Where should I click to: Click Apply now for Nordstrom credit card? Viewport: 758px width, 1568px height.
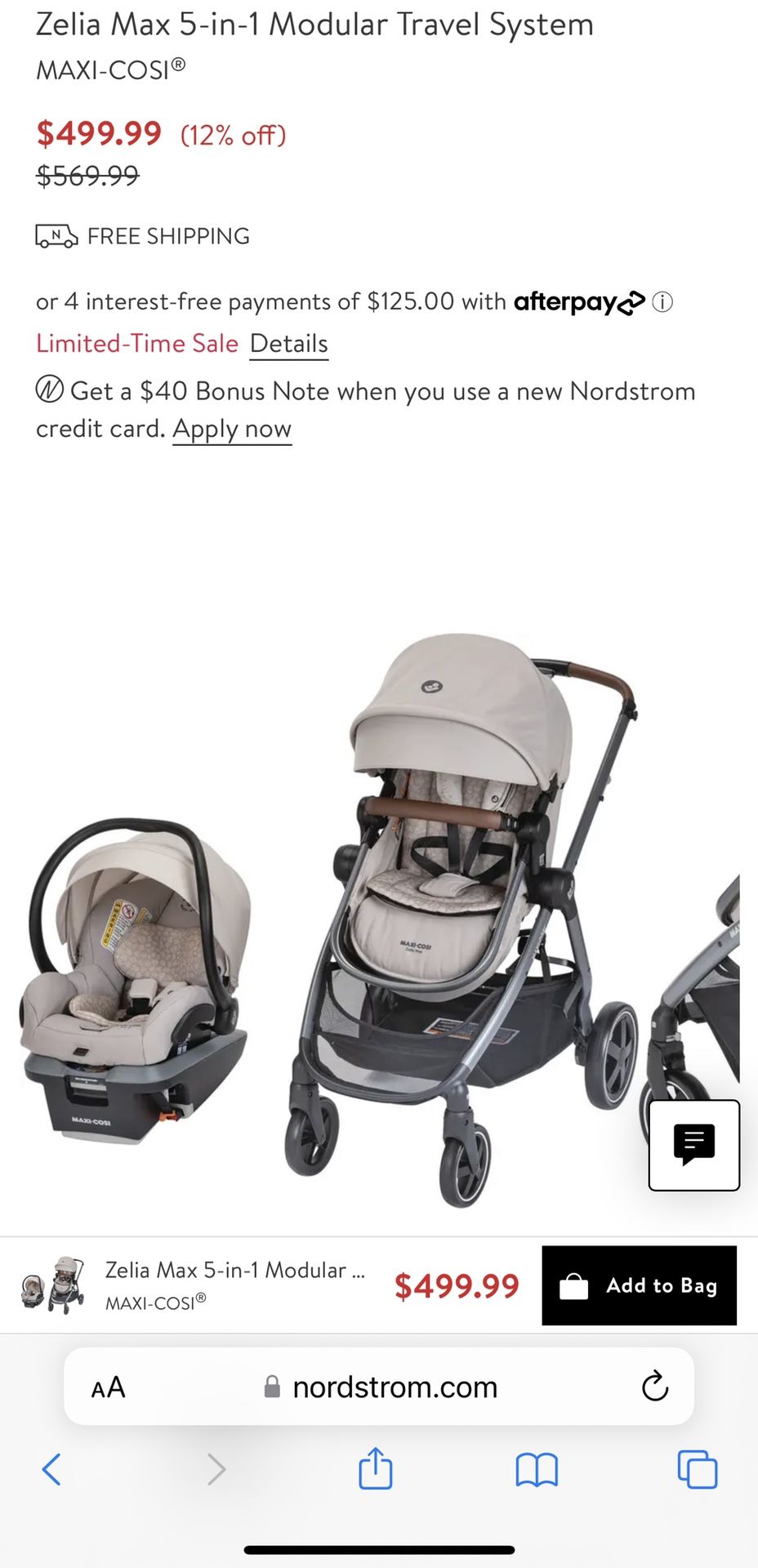coord(231,428)
